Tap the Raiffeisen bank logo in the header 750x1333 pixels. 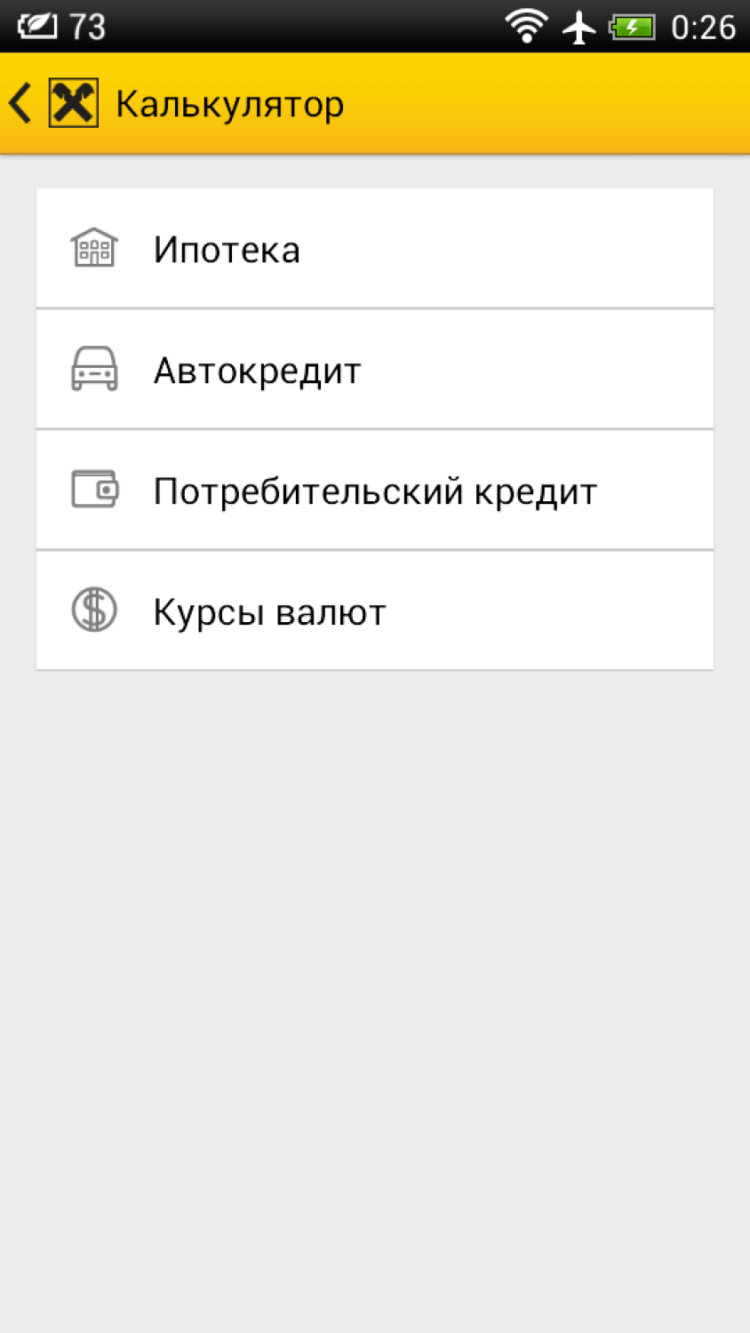tap(73, 101)
